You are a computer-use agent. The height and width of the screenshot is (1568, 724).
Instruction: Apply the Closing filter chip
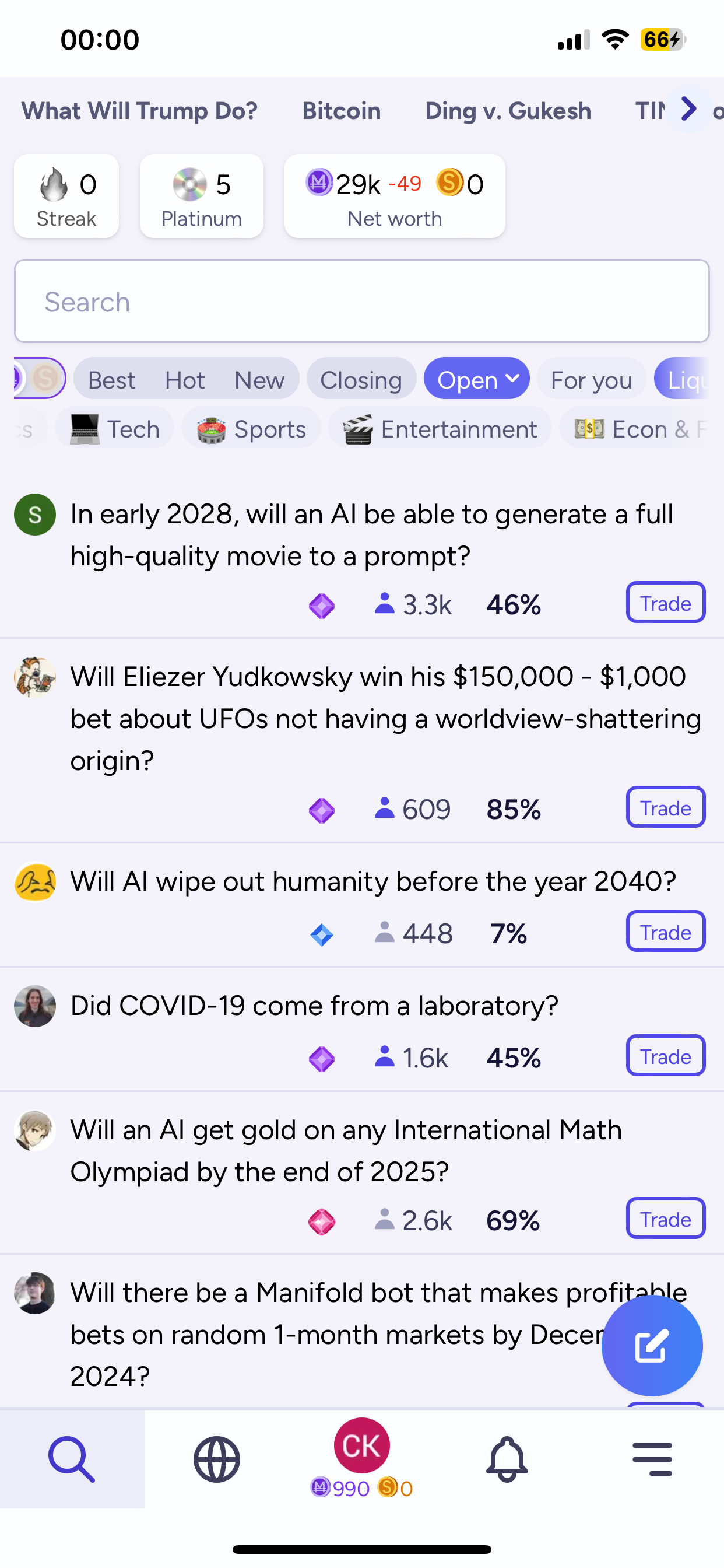coord(361,380)
